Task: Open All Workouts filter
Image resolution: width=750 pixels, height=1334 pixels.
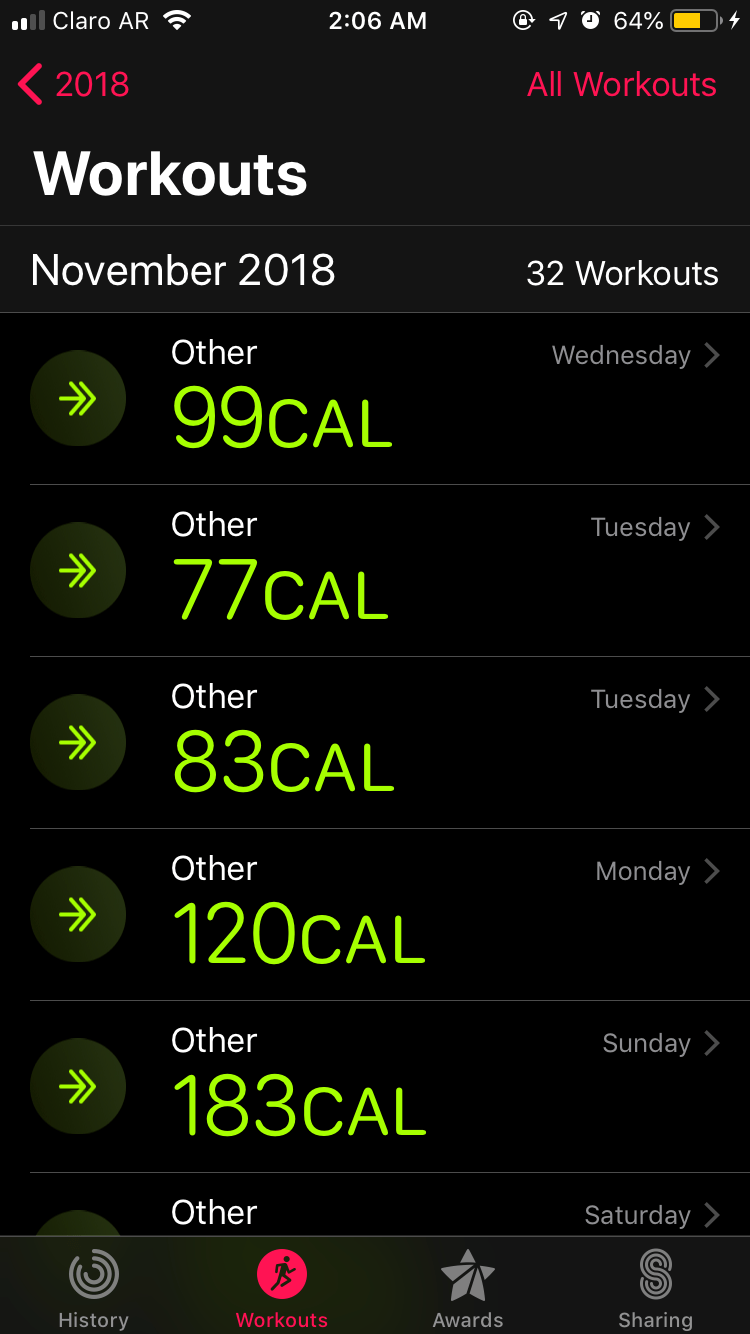Action: (x=621, y=85)
